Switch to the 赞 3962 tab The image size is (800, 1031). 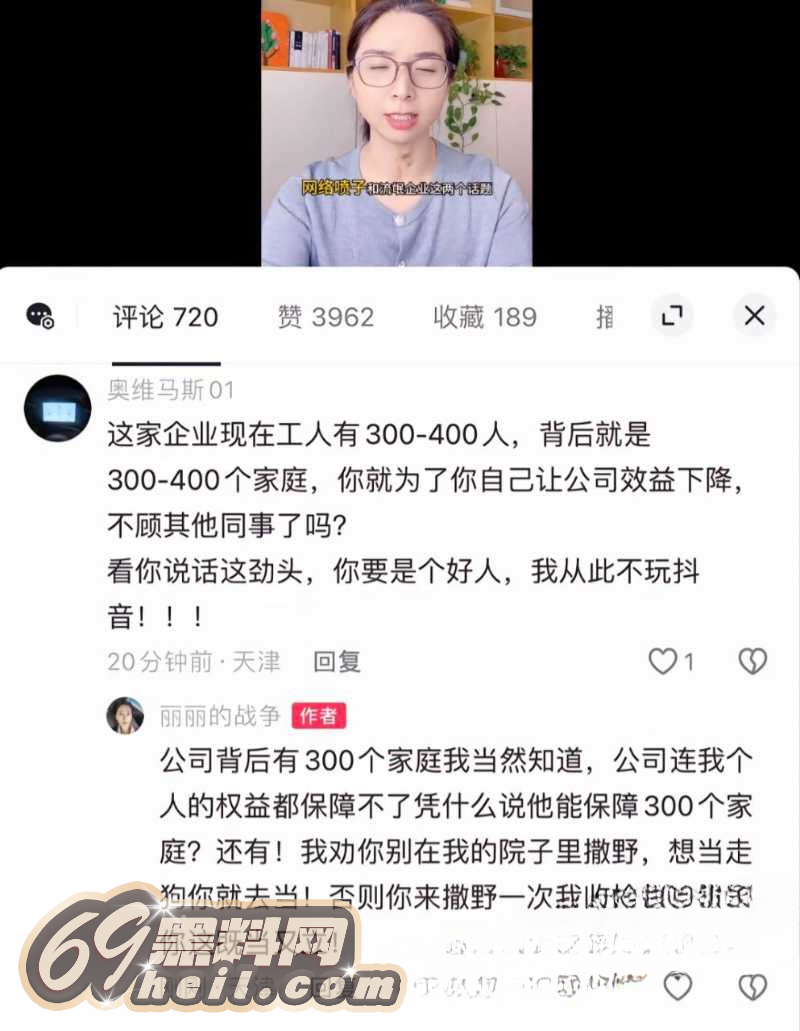tap(326, 318)
